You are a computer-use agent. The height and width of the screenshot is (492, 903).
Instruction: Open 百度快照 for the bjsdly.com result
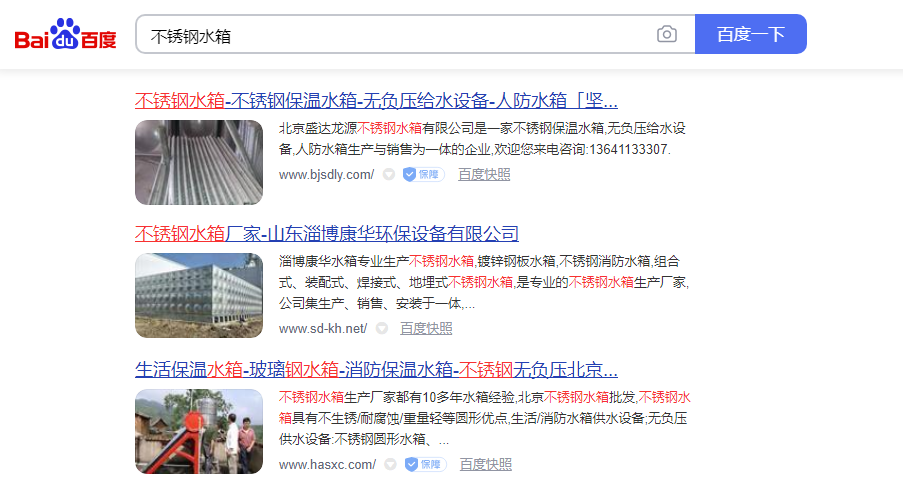coord(484,174)
